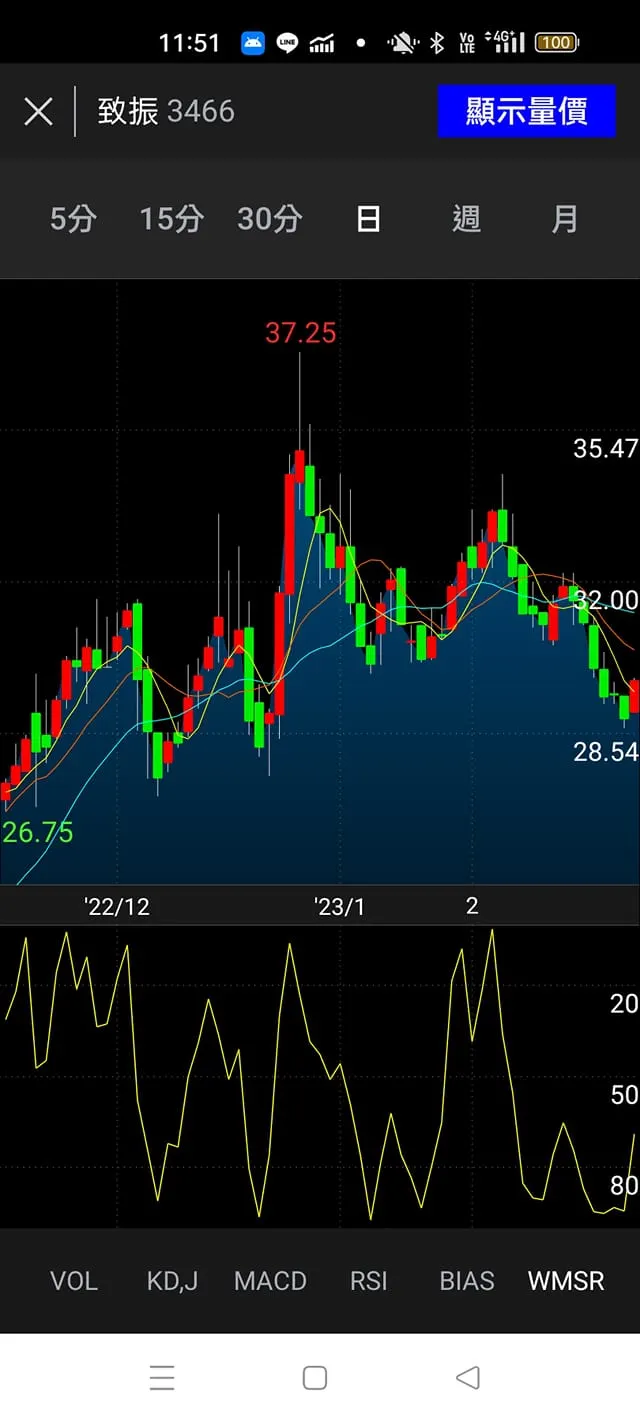This screenshot has height=1422, width=640.
Task: Select the daily 日 chart tab
Action: pos(368,219)
